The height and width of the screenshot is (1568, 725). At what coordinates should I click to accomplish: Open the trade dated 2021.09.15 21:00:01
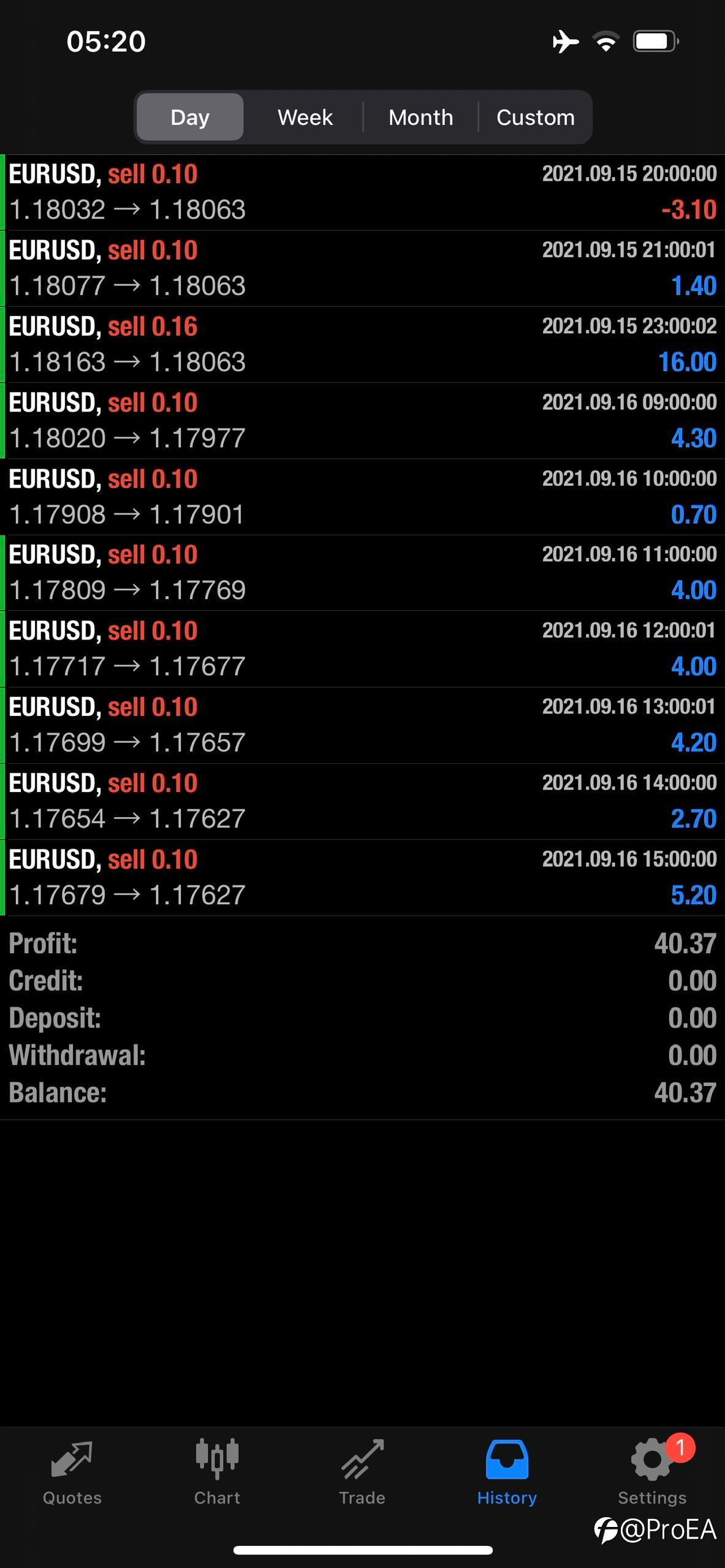pos(362,268)
